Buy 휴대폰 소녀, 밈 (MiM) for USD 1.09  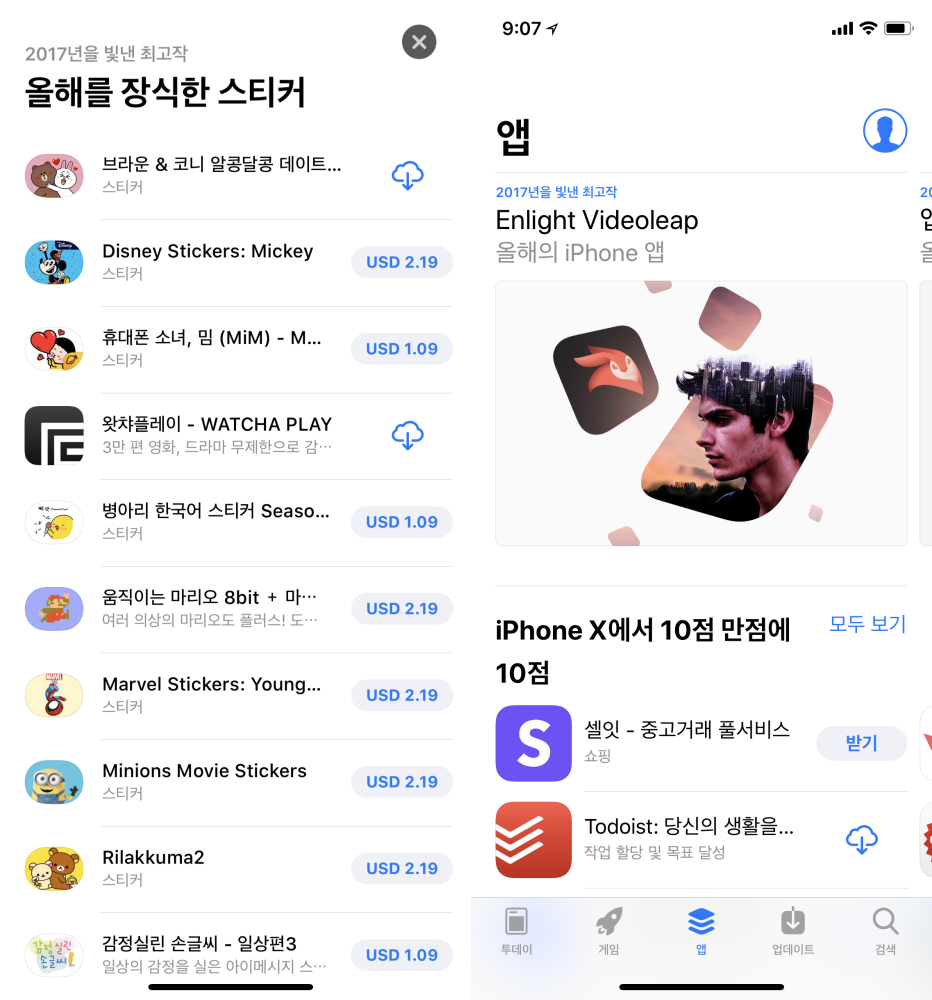[401, 349]
